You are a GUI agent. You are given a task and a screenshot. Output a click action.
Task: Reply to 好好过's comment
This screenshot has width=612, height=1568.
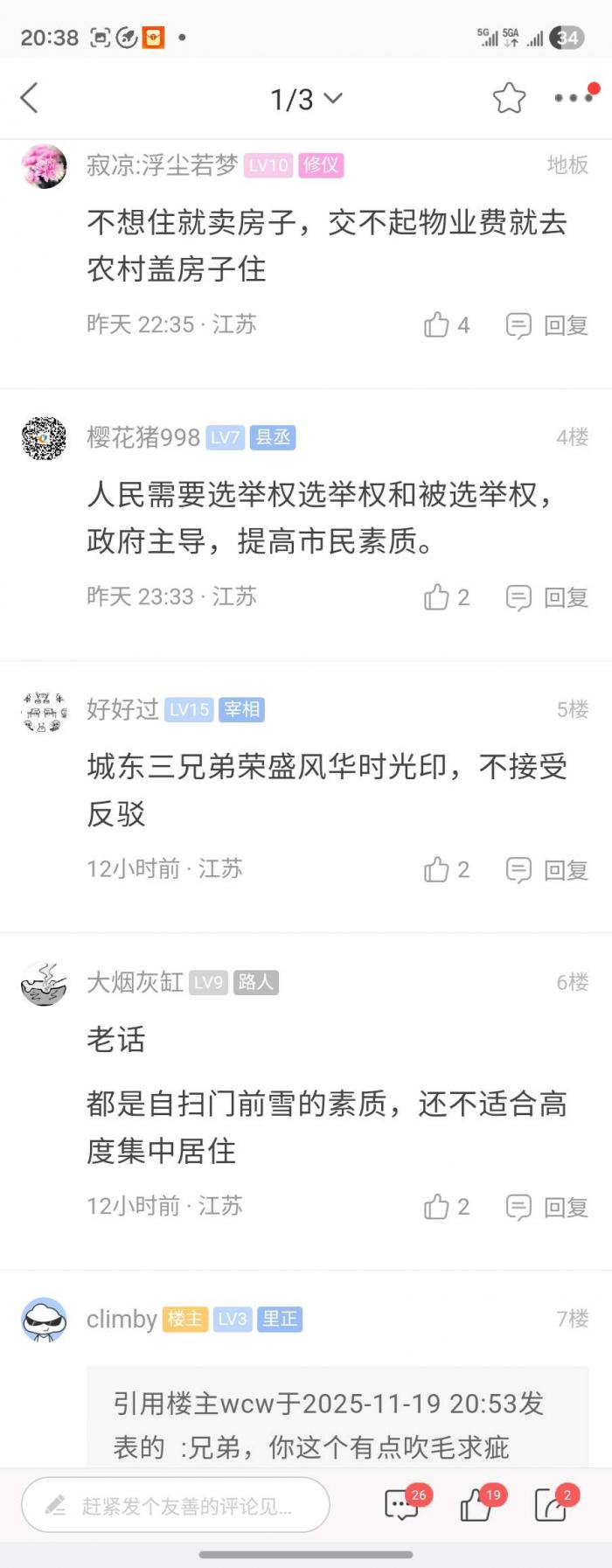point(547,870)
